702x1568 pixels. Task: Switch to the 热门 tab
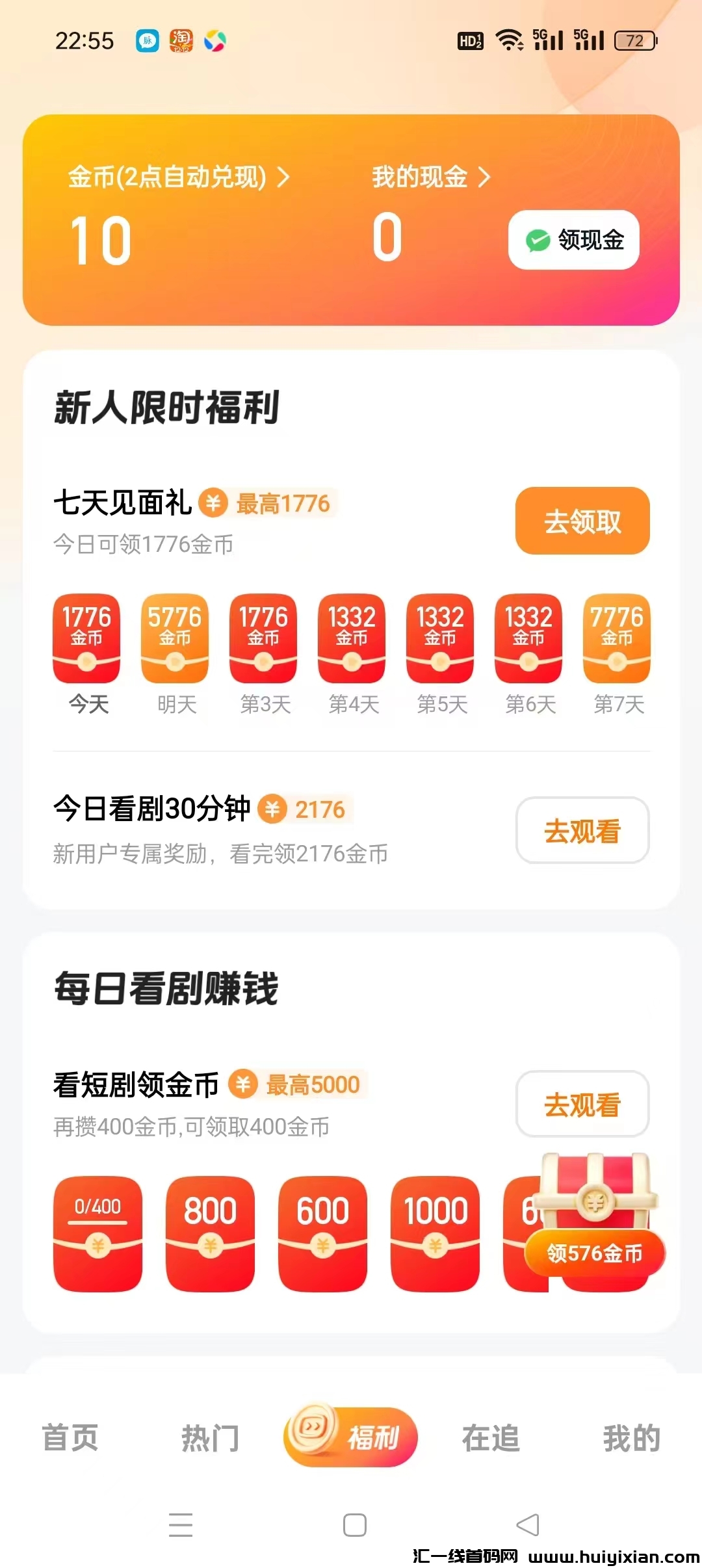210,1438
